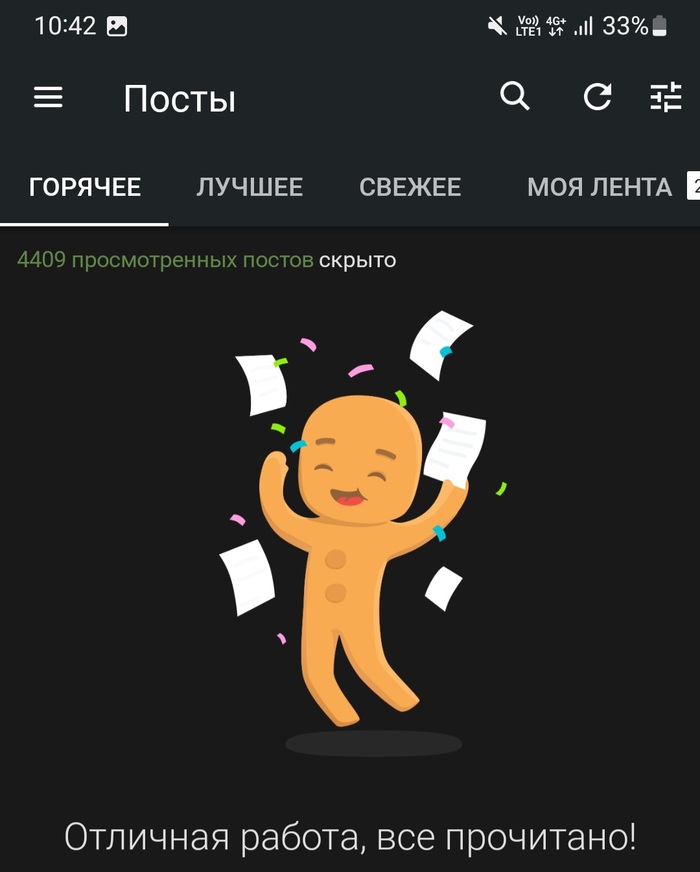
Task: Open the posts search
Action: [x=514, y=97]
